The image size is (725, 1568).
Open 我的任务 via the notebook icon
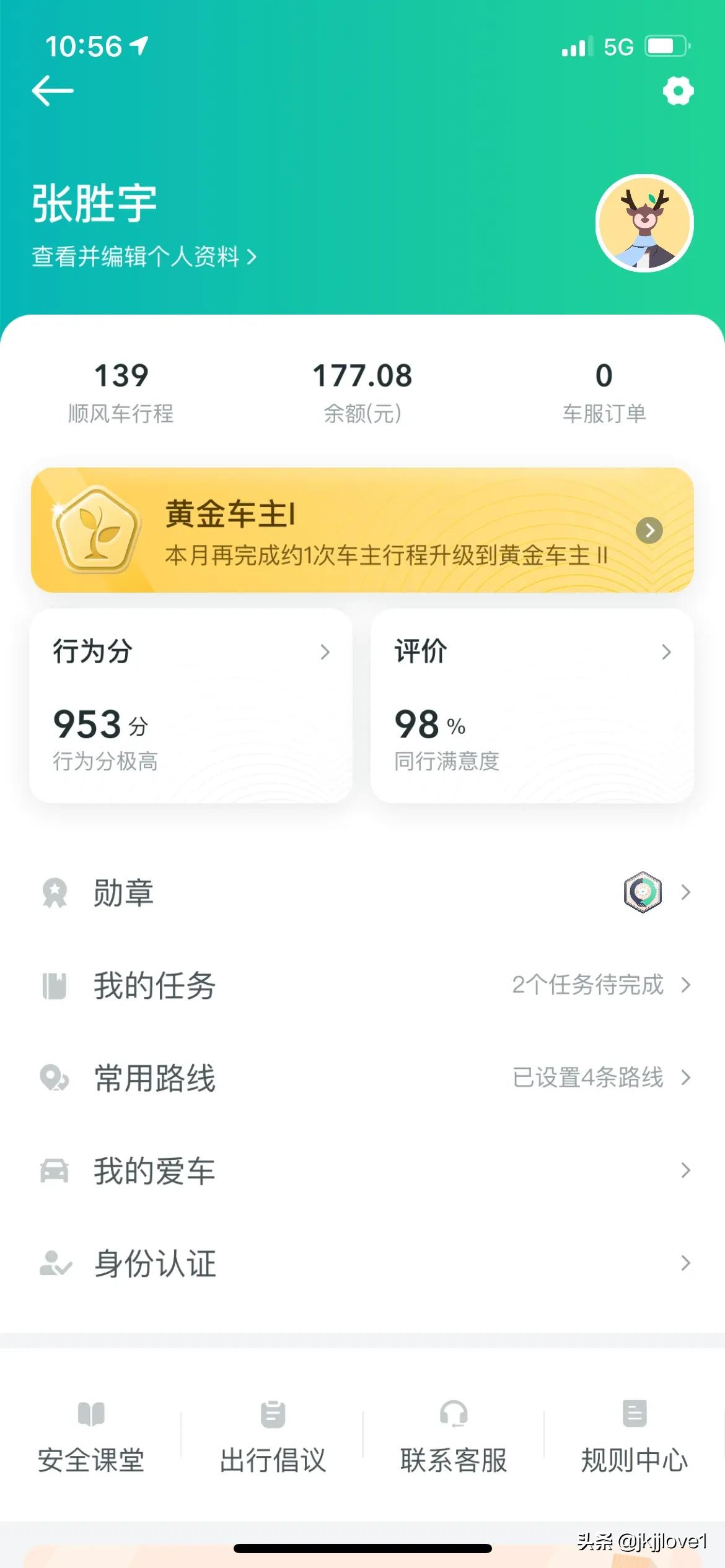click(55, 985)
